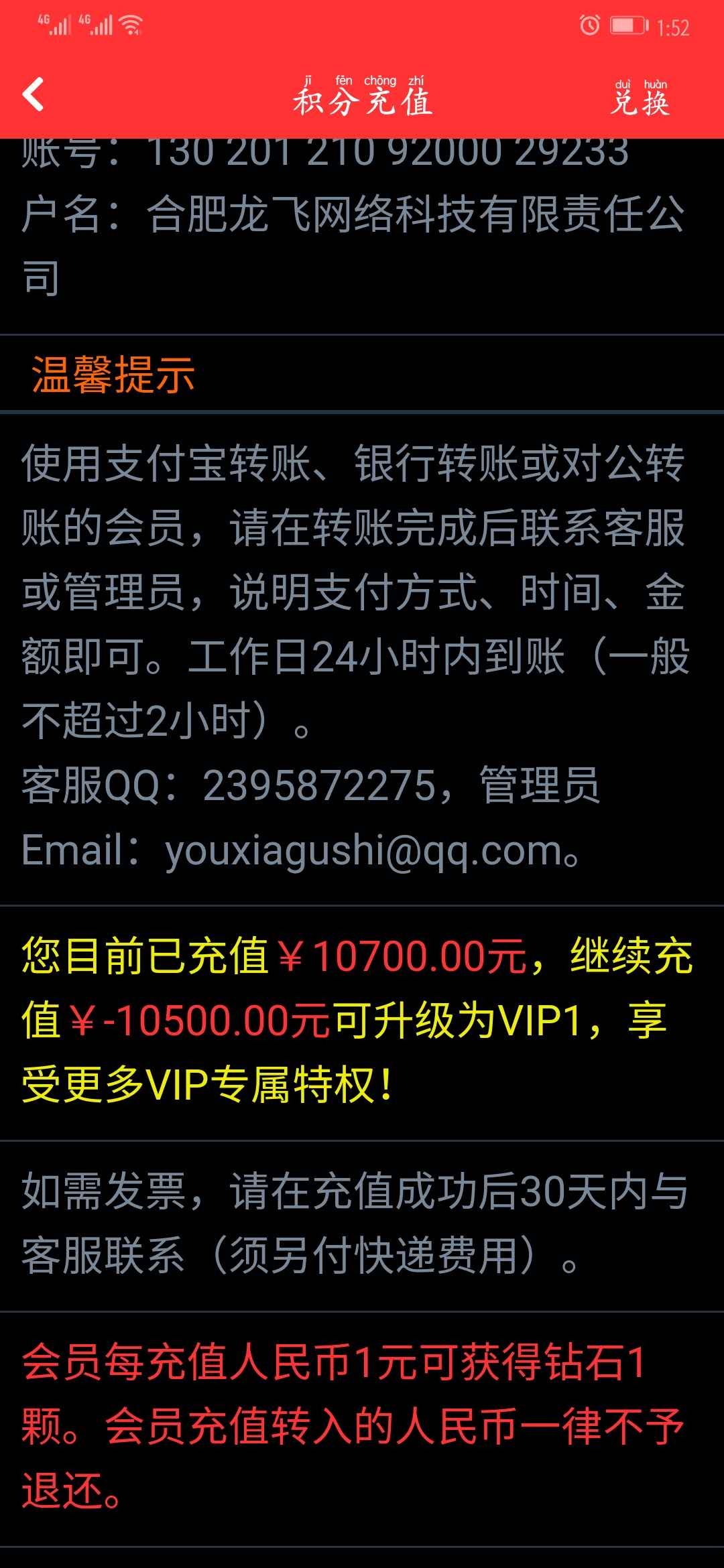Go back using the top-left arrow
This screenshot has width=724, height=1568.
[x=33, y=94]
